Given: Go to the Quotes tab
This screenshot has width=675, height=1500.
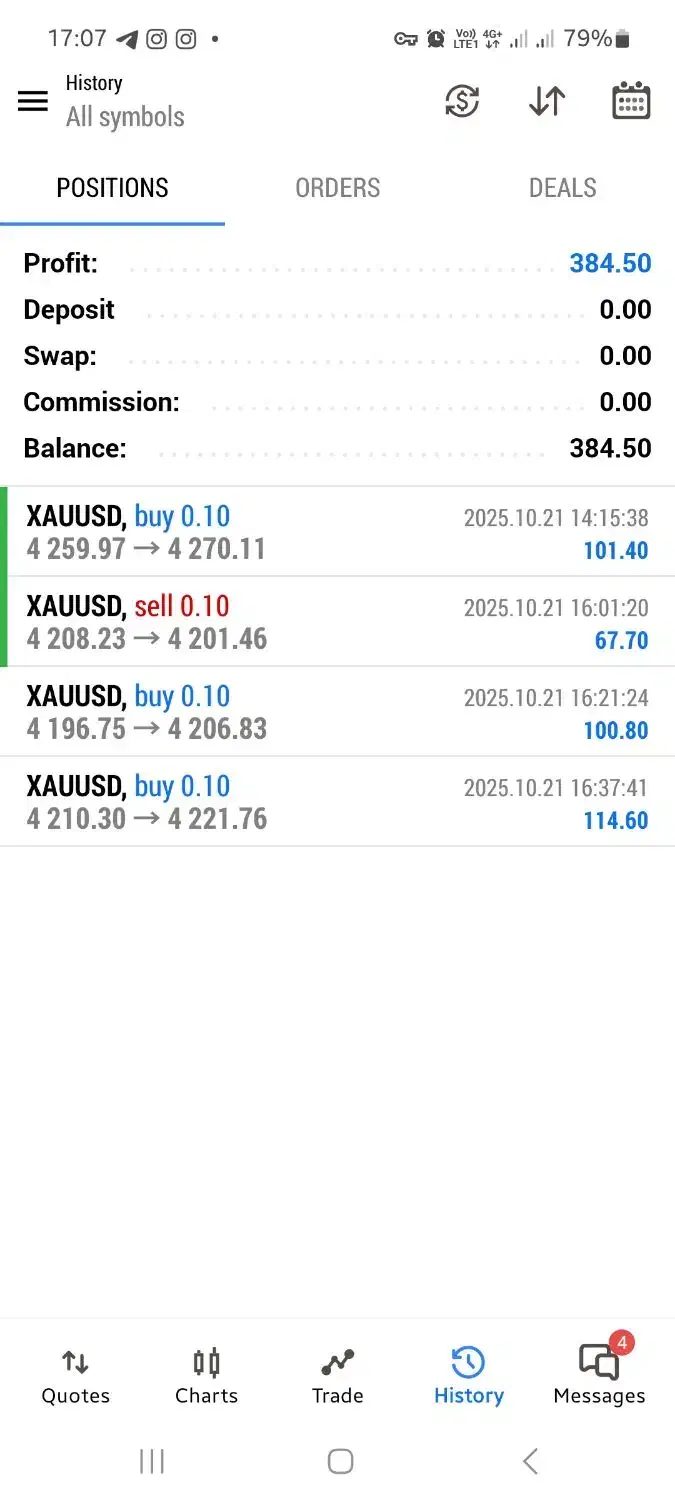Looking at the screenshot, I should pos(75,1376).
